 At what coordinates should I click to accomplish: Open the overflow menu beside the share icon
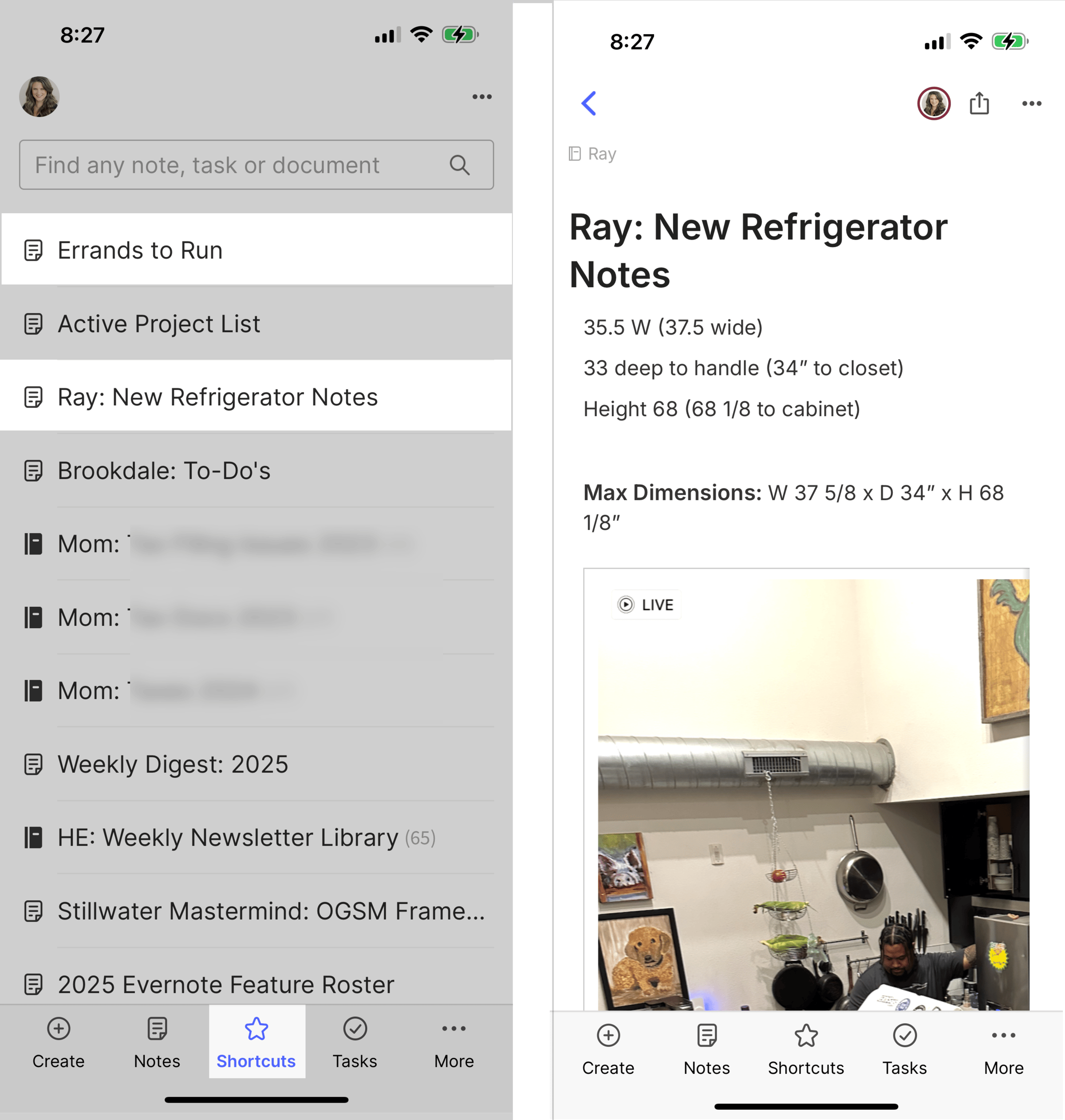click(x=1032, y=103)
